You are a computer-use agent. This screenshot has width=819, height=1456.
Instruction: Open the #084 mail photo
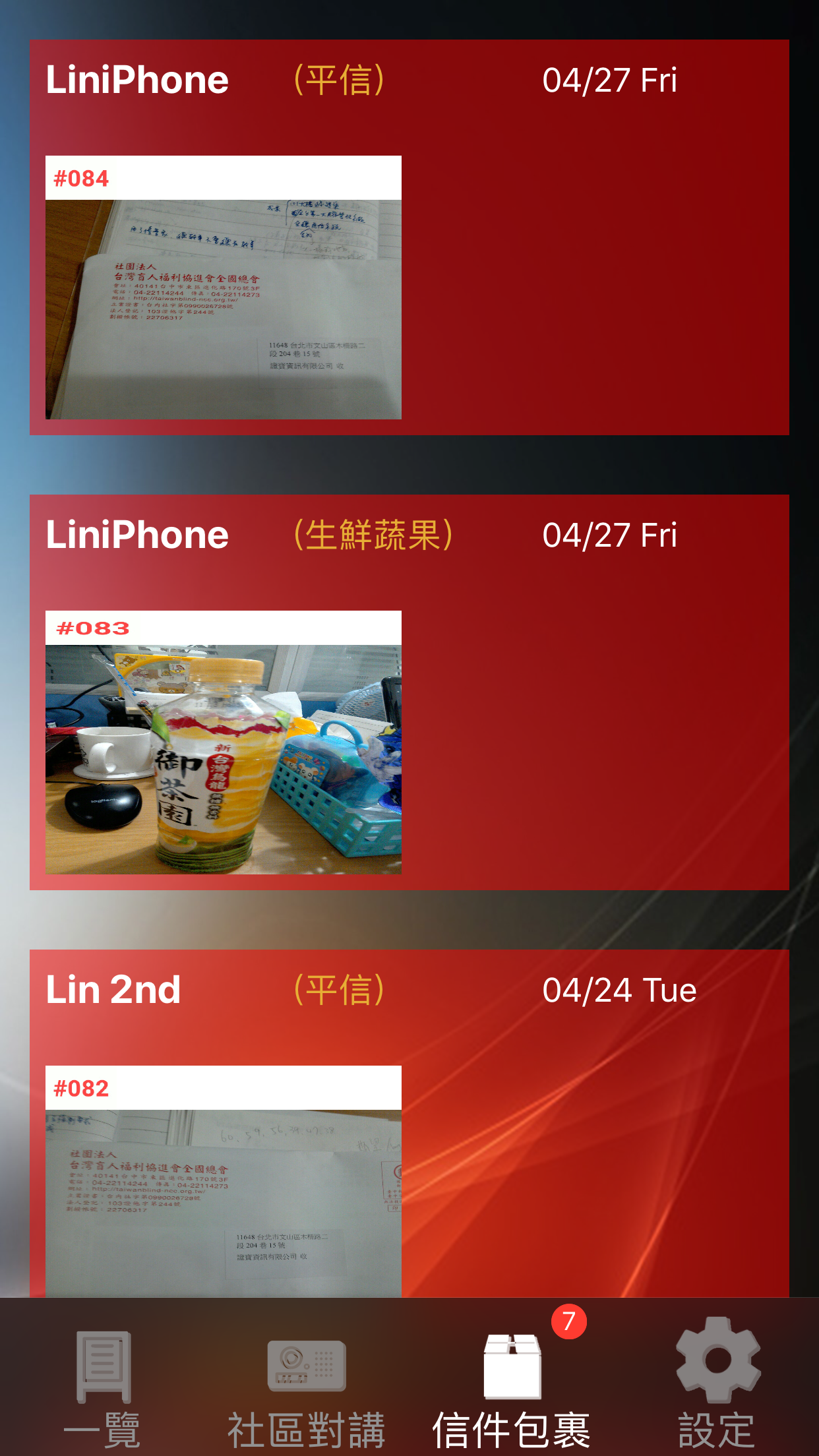pyautogui.click(x=223, y=309)
